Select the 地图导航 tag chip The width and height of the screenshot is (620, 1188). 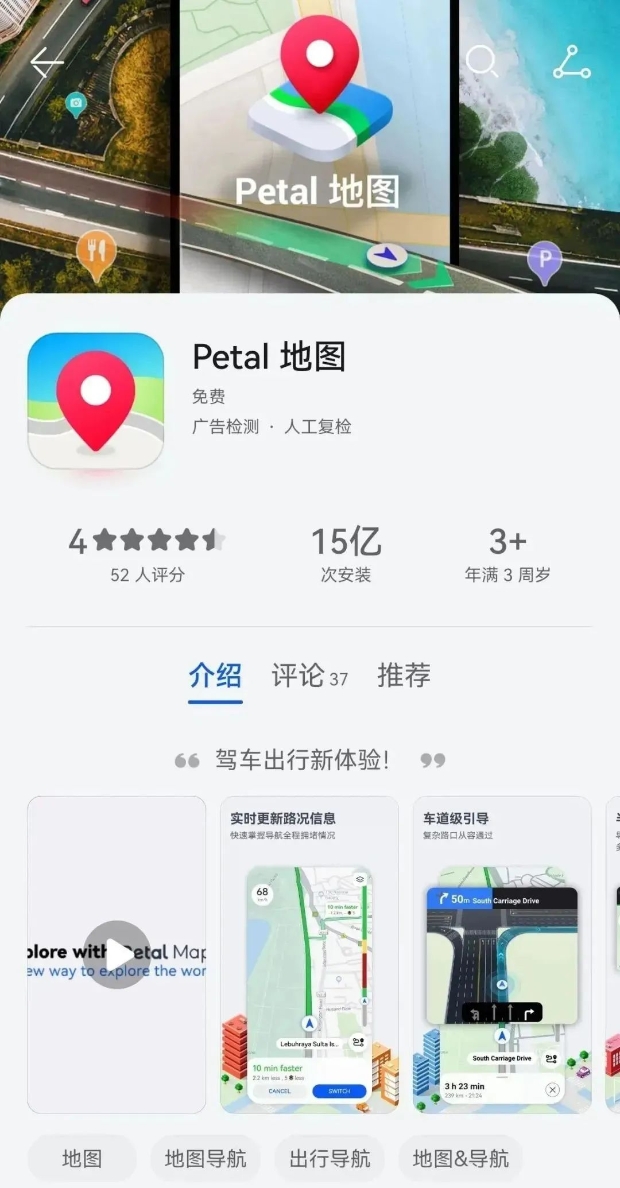click(206, 1159)
